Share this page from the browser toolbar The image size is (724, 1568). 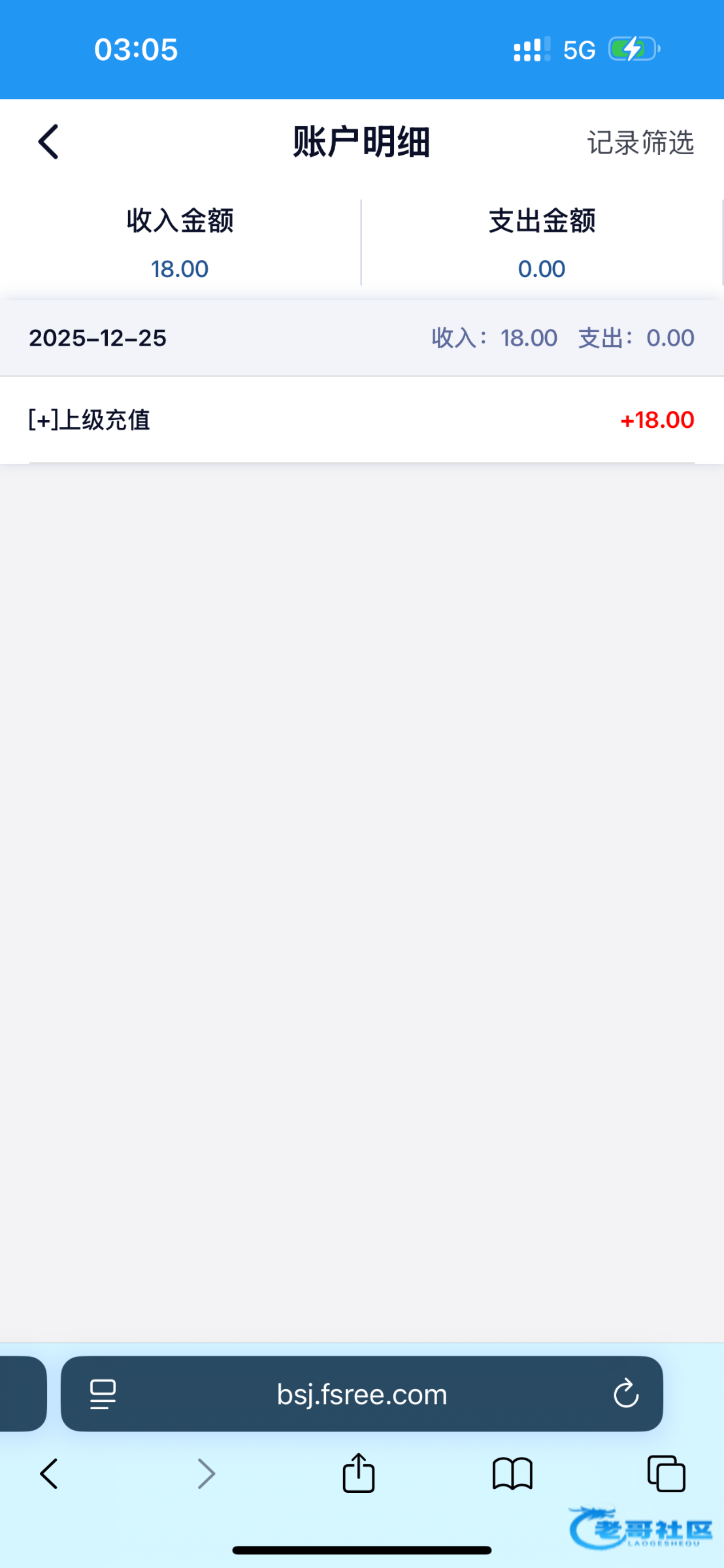click(359, 1473)
